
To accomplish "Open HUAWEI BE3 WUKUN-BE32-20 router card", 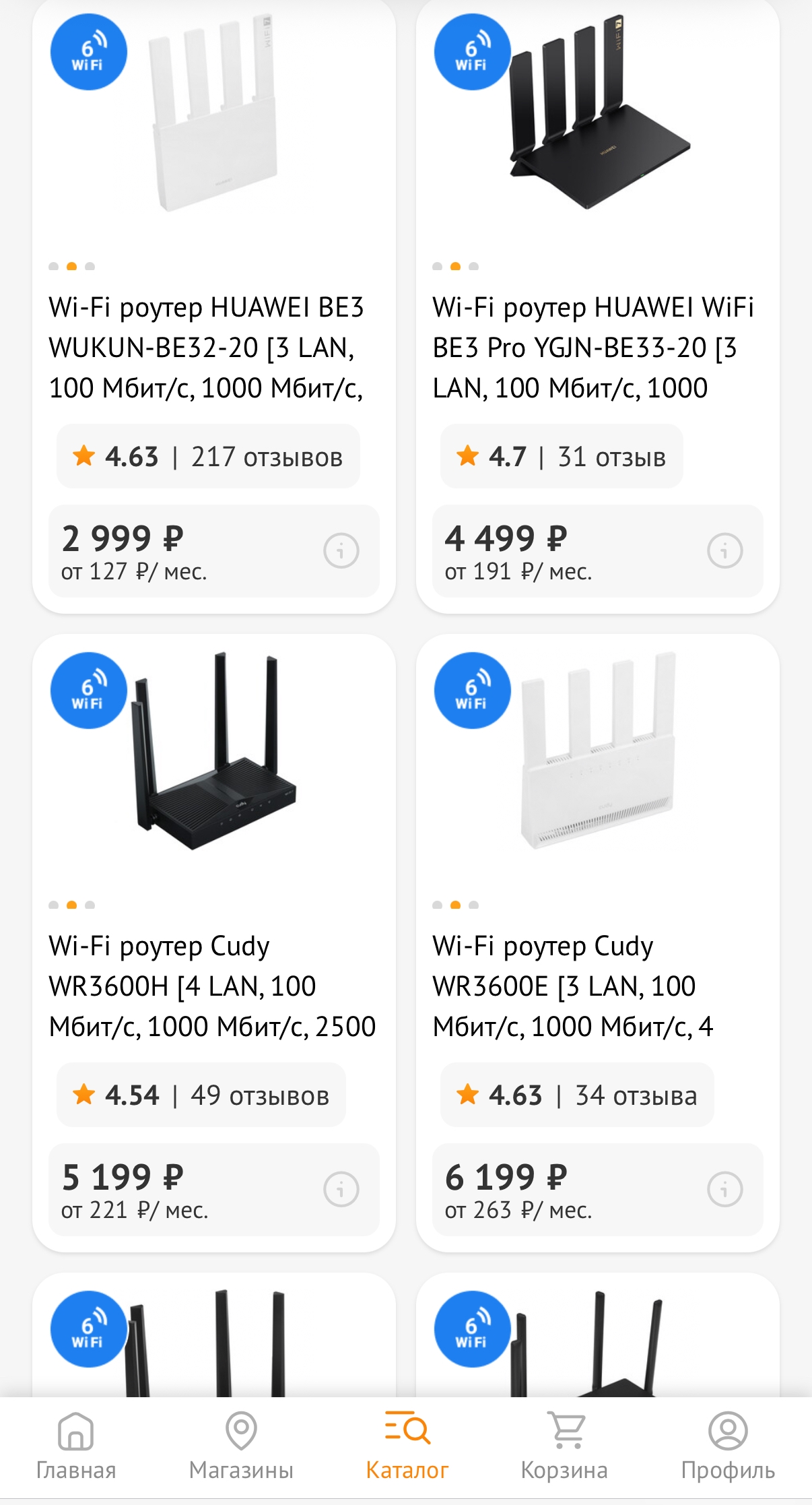I will coord(206,348).
